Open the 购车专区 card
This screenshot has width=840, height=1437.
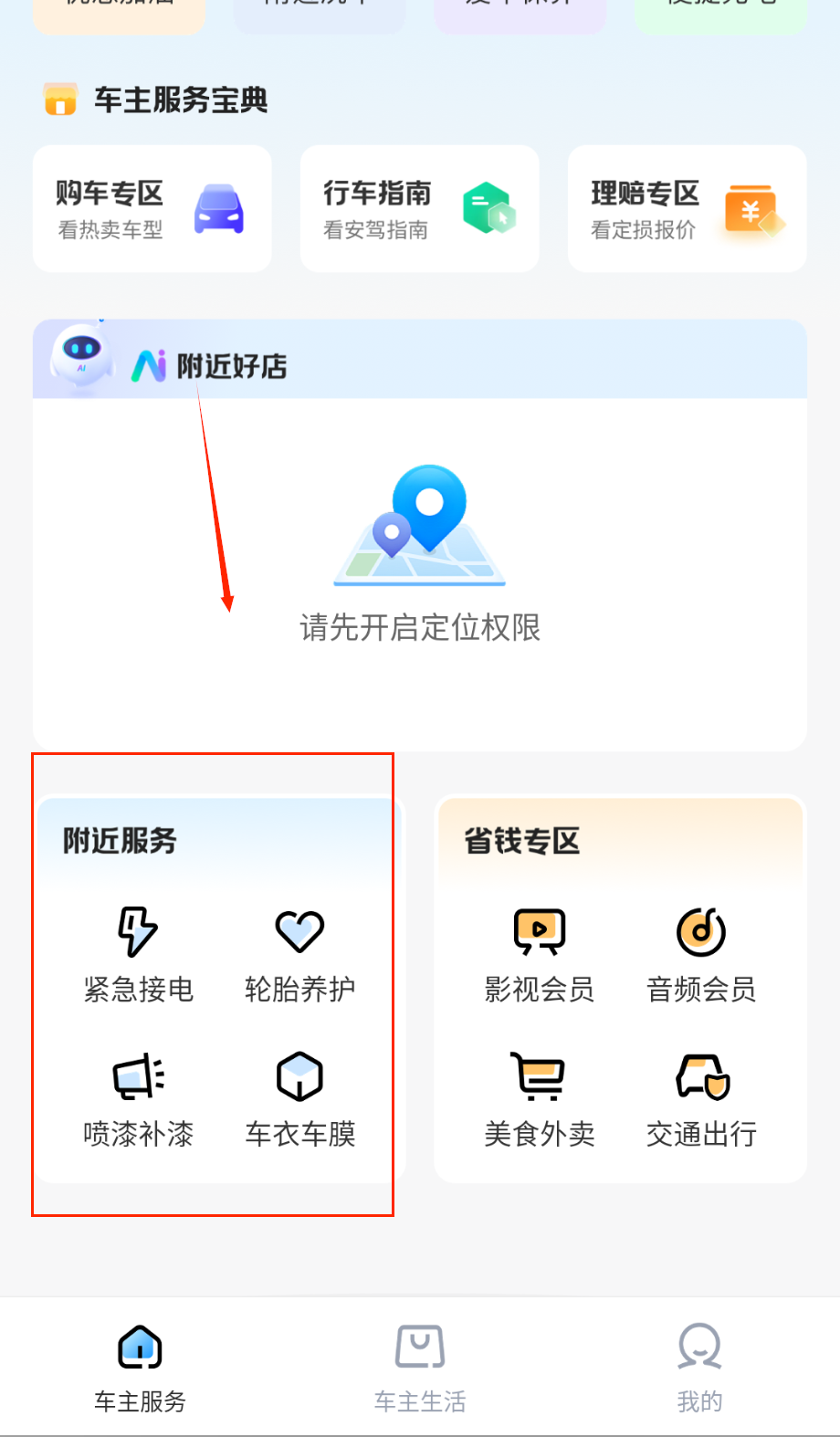[x=152, y=209]
